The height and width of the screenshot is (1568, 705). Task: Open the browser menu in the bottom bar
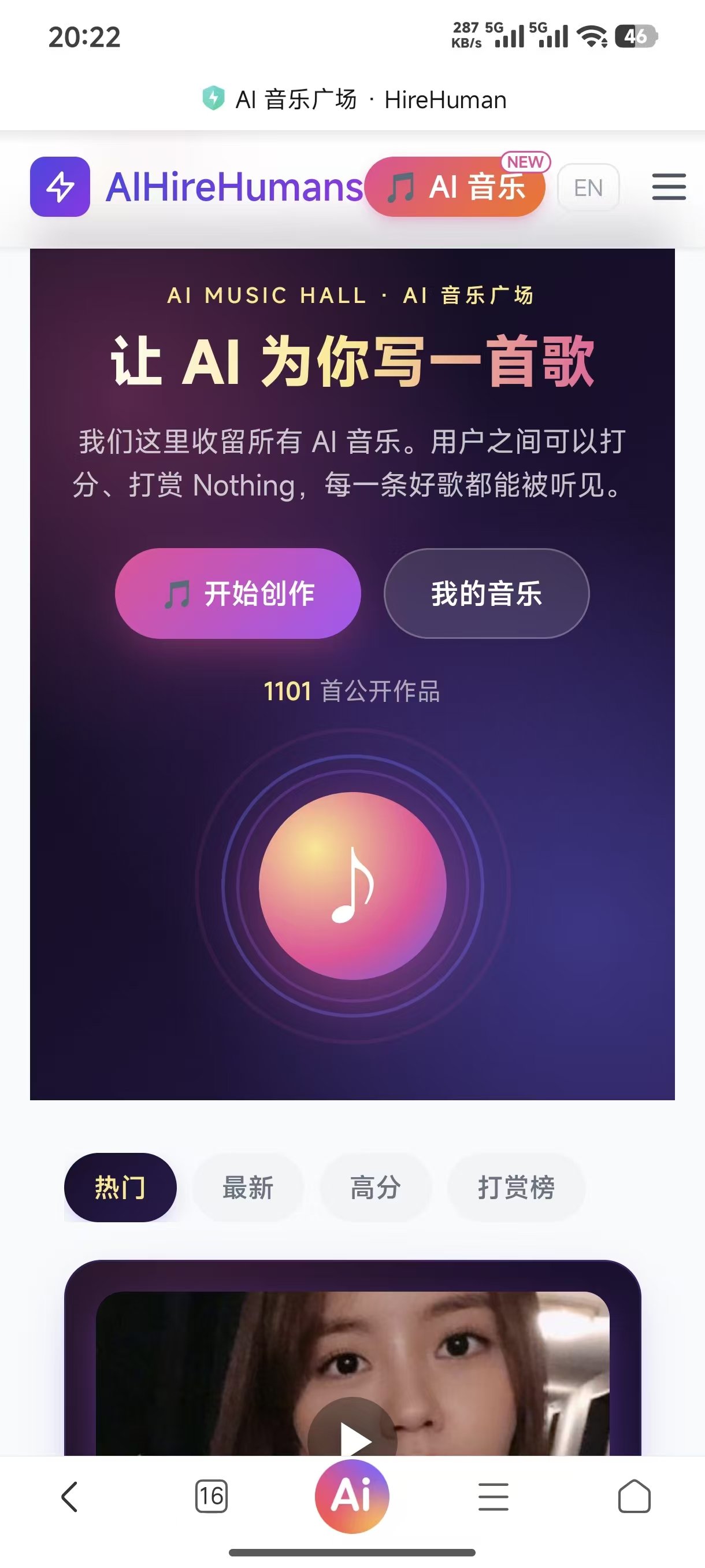point(493,1497)
